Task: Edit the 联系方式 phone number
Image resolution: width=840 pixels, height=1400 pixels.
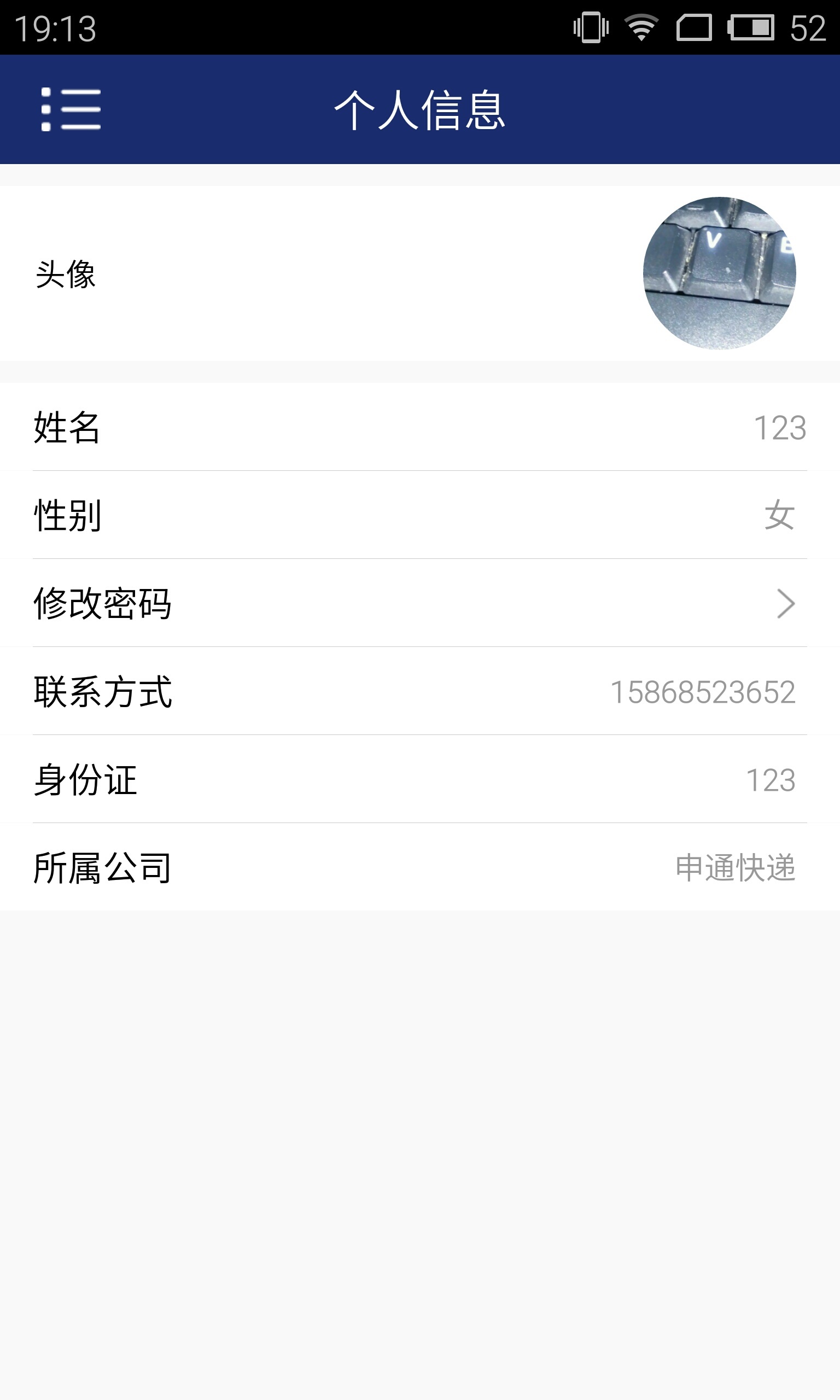Action: [420, 691]
